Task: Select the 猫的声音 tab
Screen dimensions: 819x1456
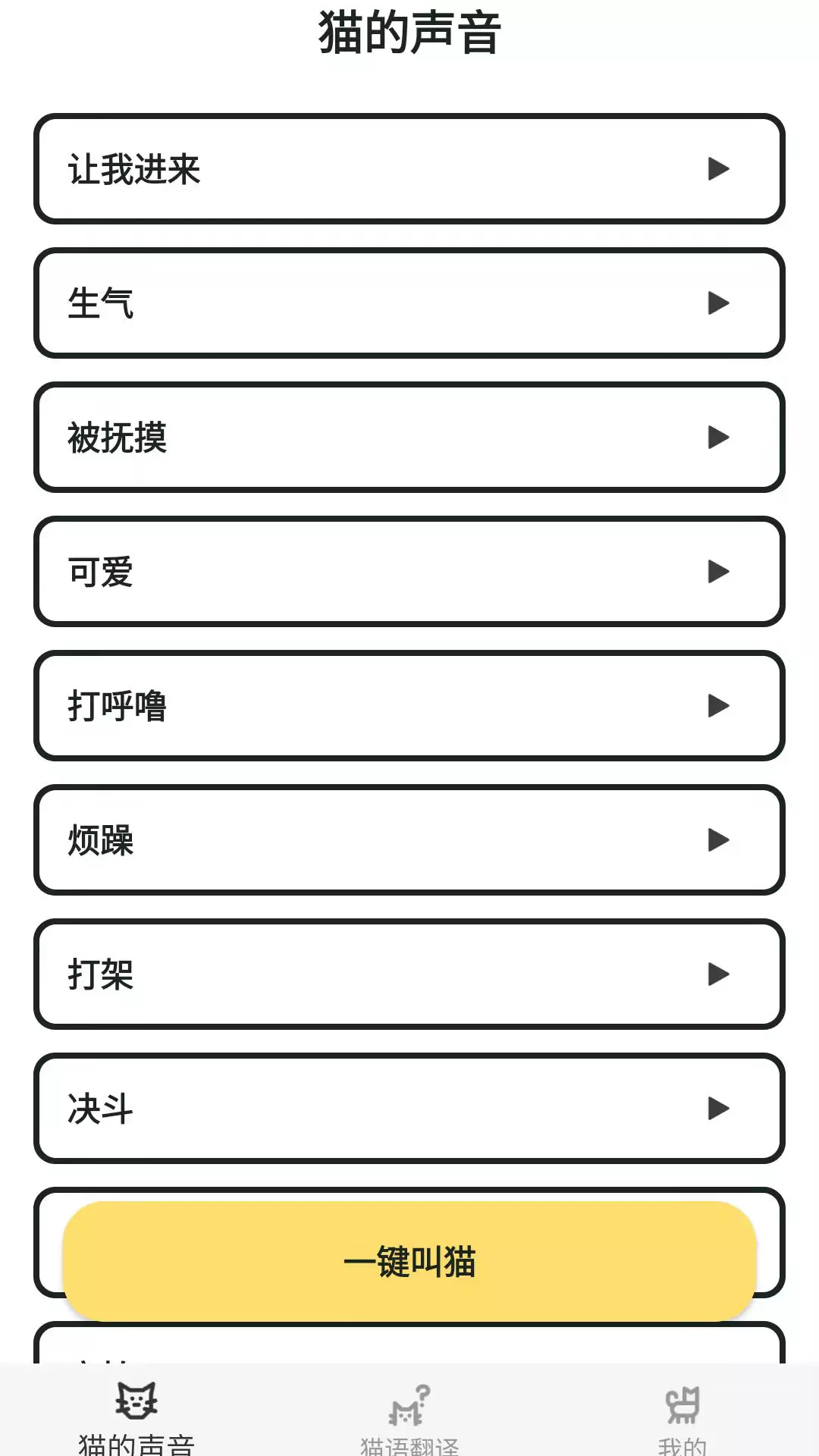Action: (136, 1418)
